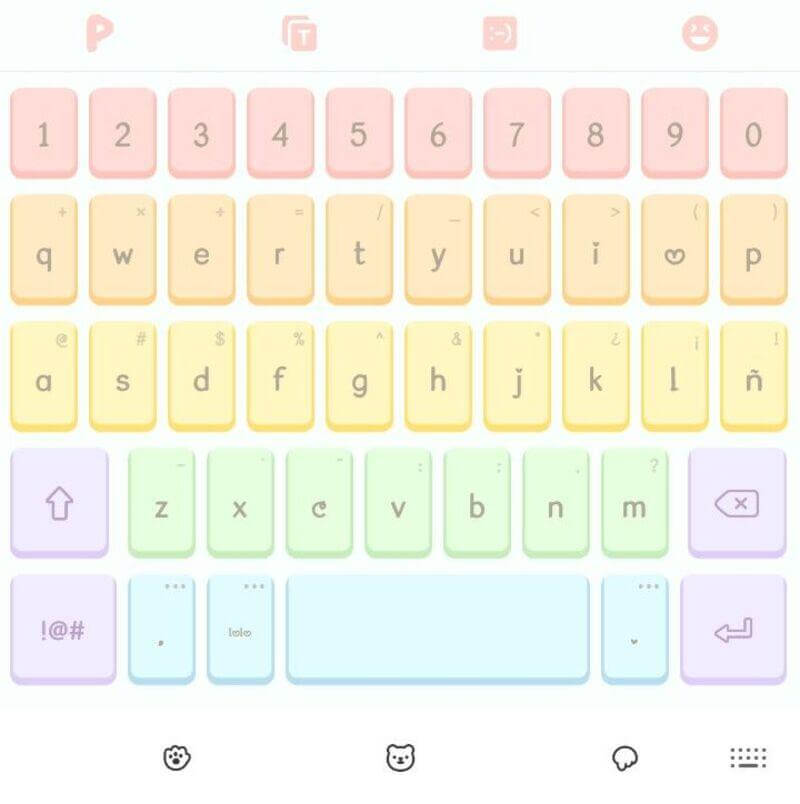Open the text emoticon panel
The height and width of the screenshot is (804, 800).
tap(500, 34)
